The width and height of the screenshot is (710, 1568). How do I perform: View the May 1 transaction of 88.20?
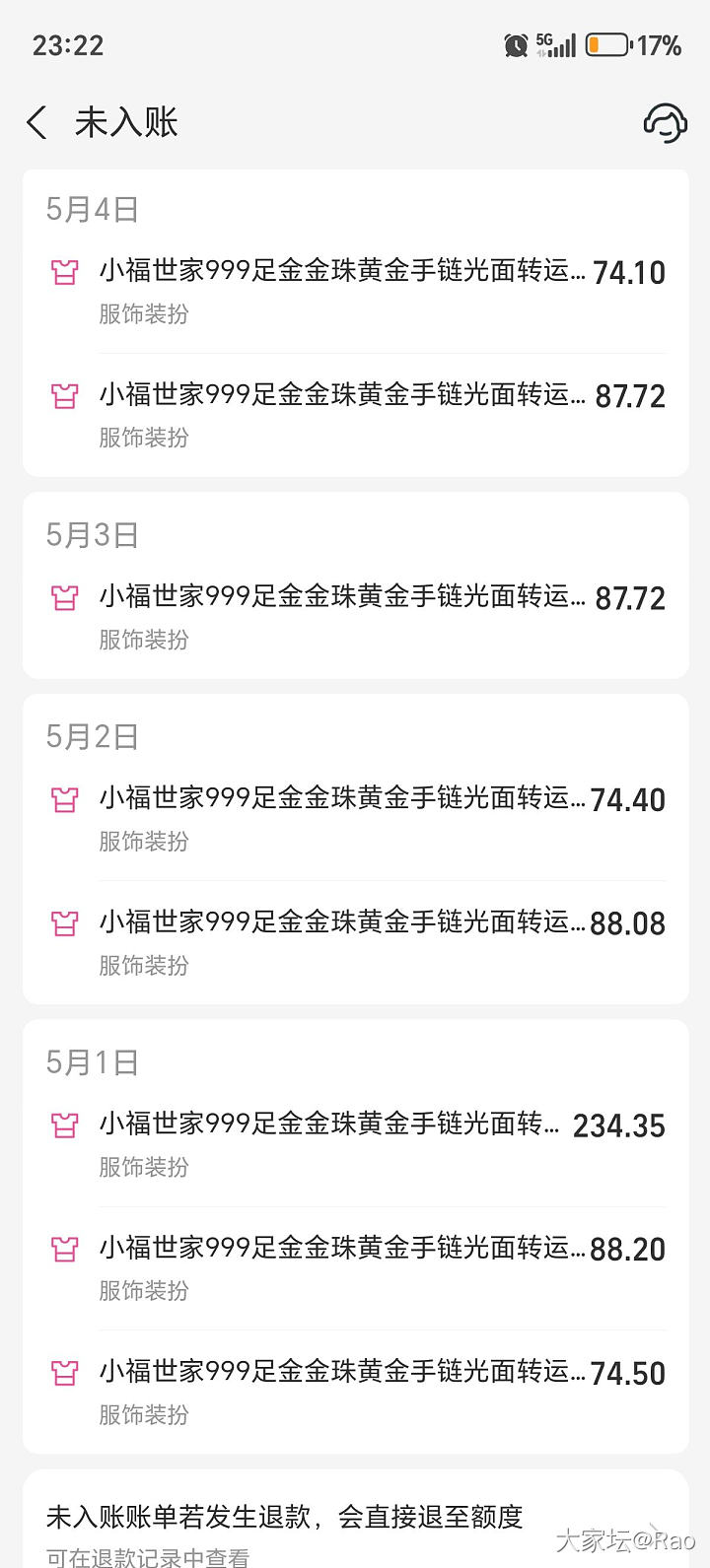click(355, 1266)
